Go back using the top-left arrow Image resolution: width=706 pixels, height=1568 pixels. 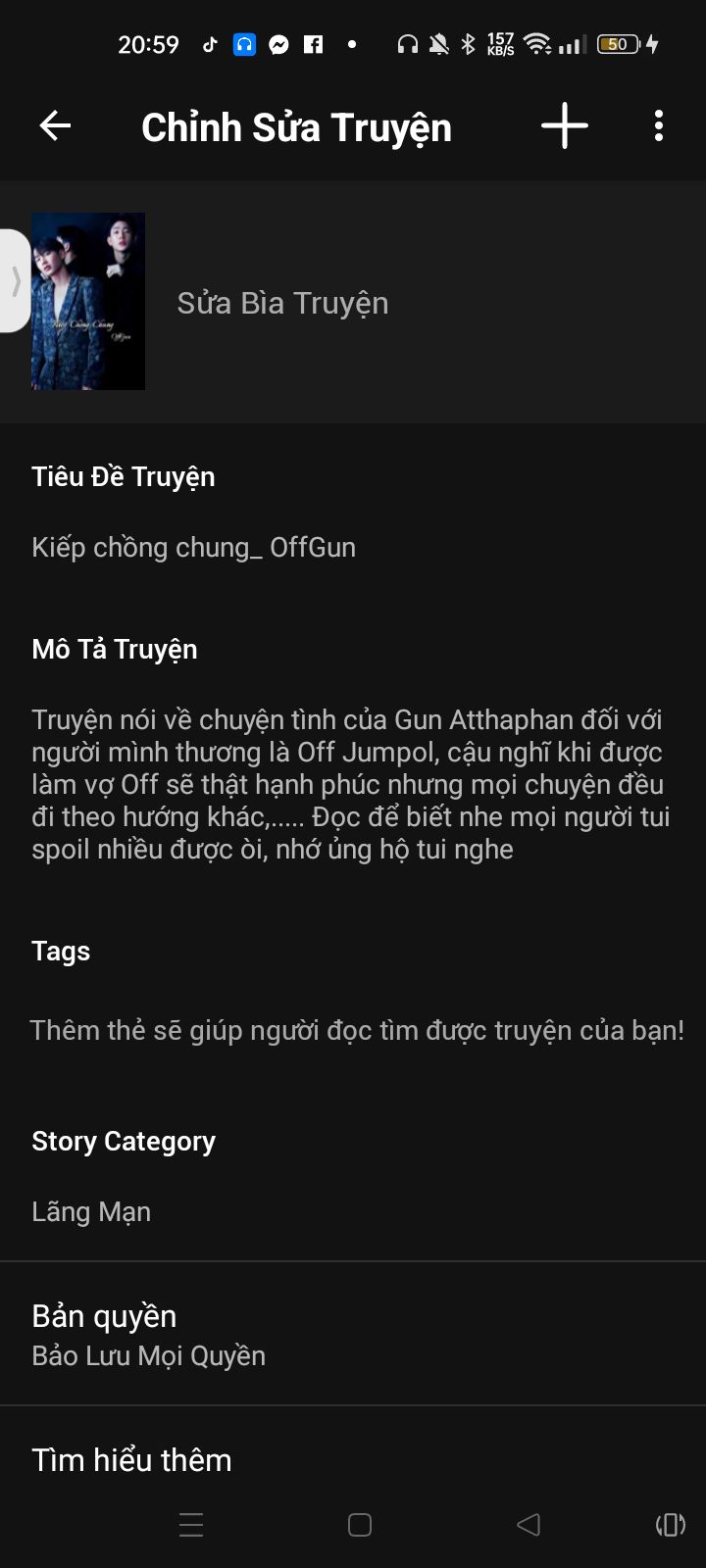tap(55, 125)
